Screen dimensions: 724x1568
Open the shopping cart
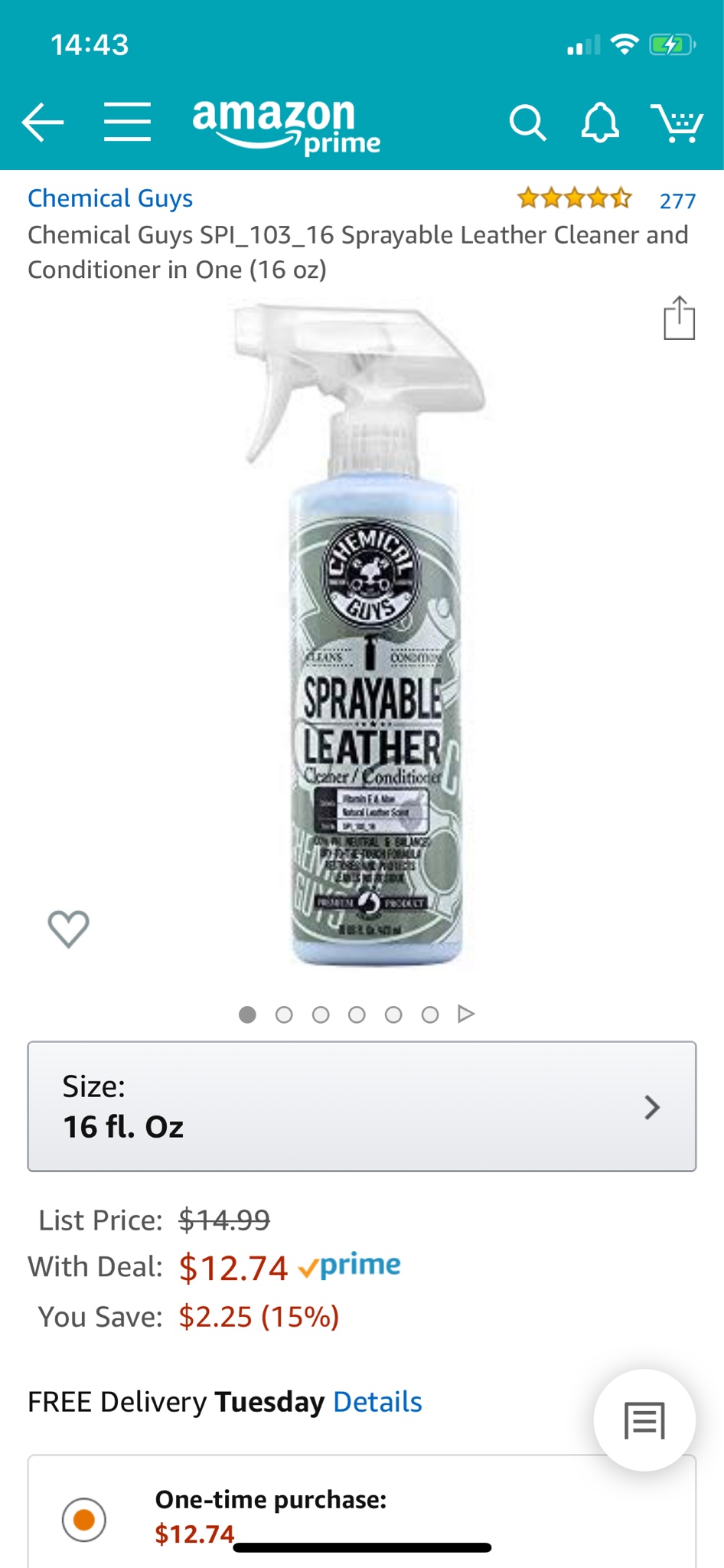tap(677, 122)
